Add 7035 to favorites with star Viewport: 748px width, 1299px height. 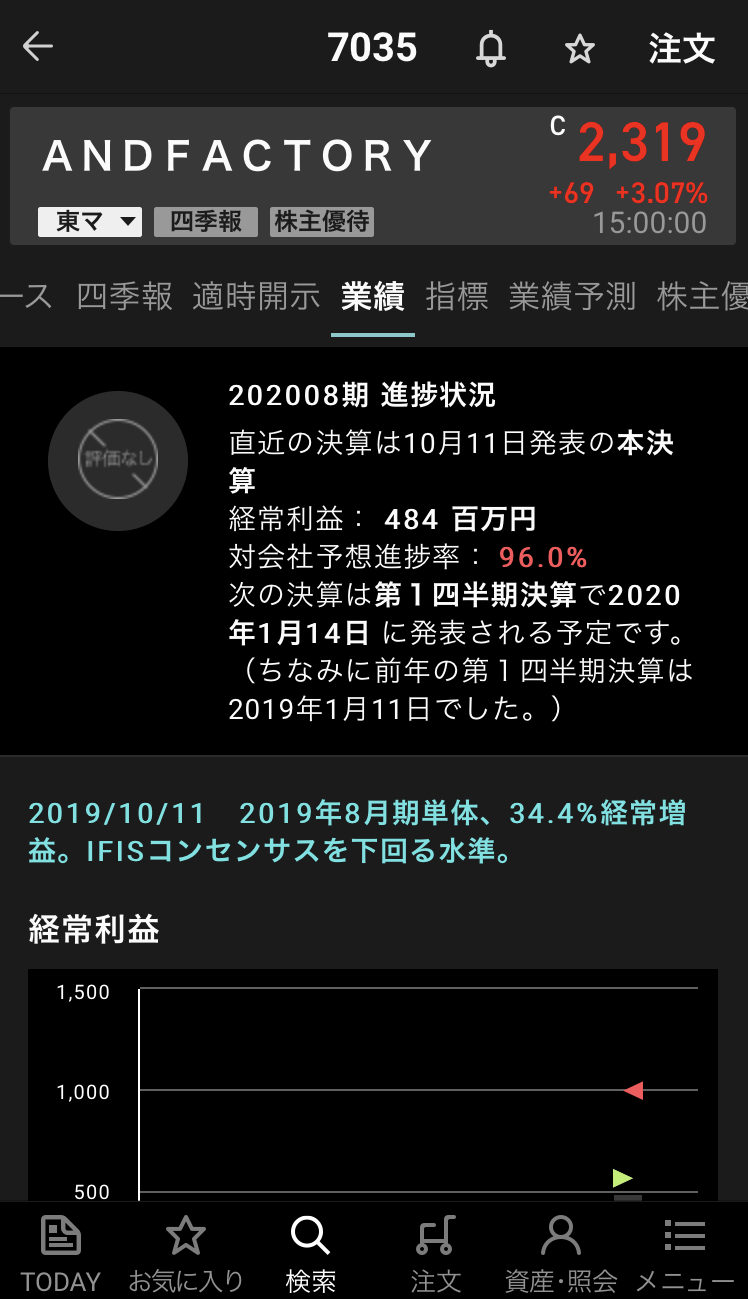pos(580,48)
